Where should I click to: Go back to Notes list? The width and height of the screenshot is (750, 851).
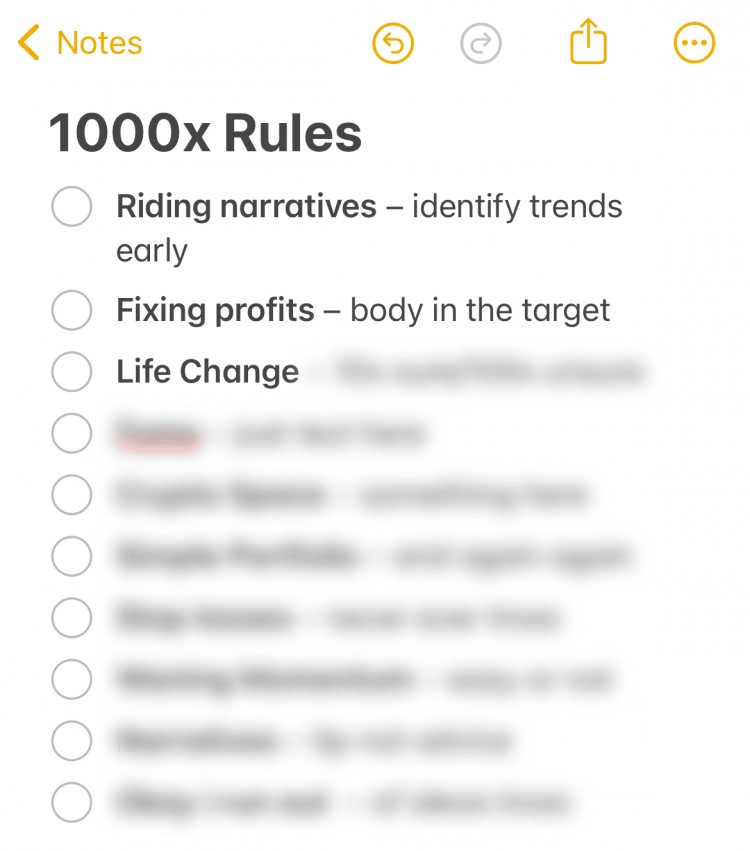pyautogui.click(x=80, y=43)
